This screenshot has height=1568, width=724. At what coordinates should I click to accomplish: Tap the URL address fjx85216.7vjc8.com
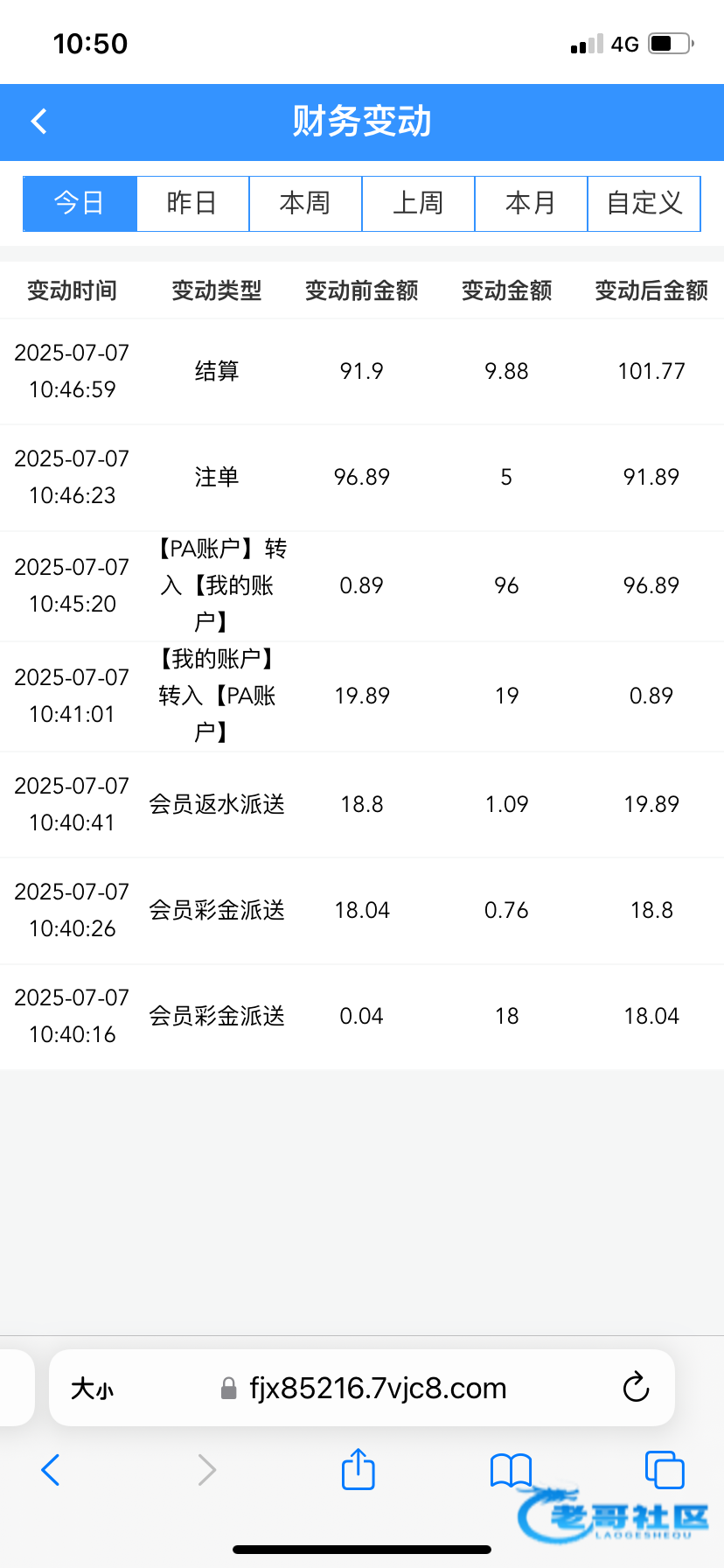pyautogui.click(x=378, y=1388)
